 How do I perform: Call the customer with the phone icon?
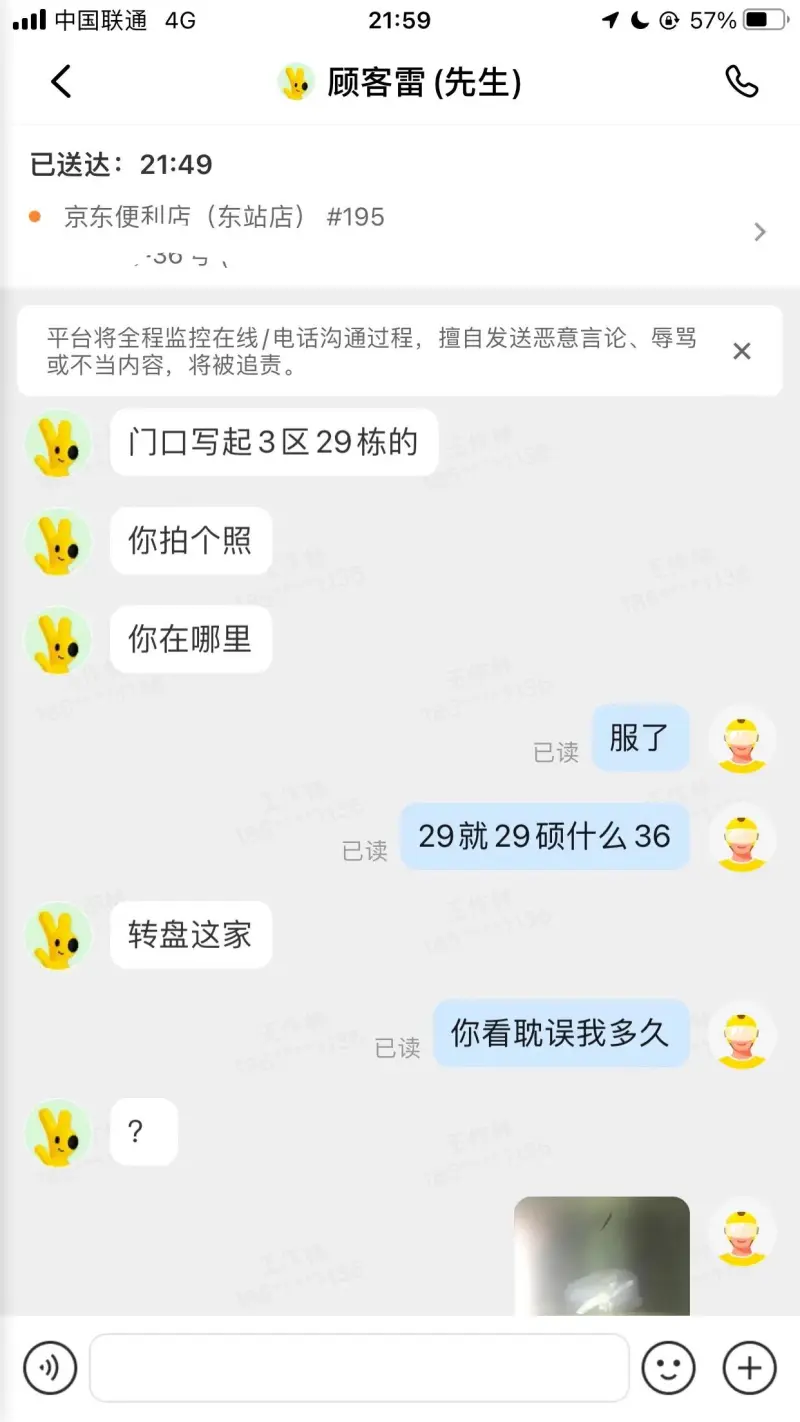(741, 82)
